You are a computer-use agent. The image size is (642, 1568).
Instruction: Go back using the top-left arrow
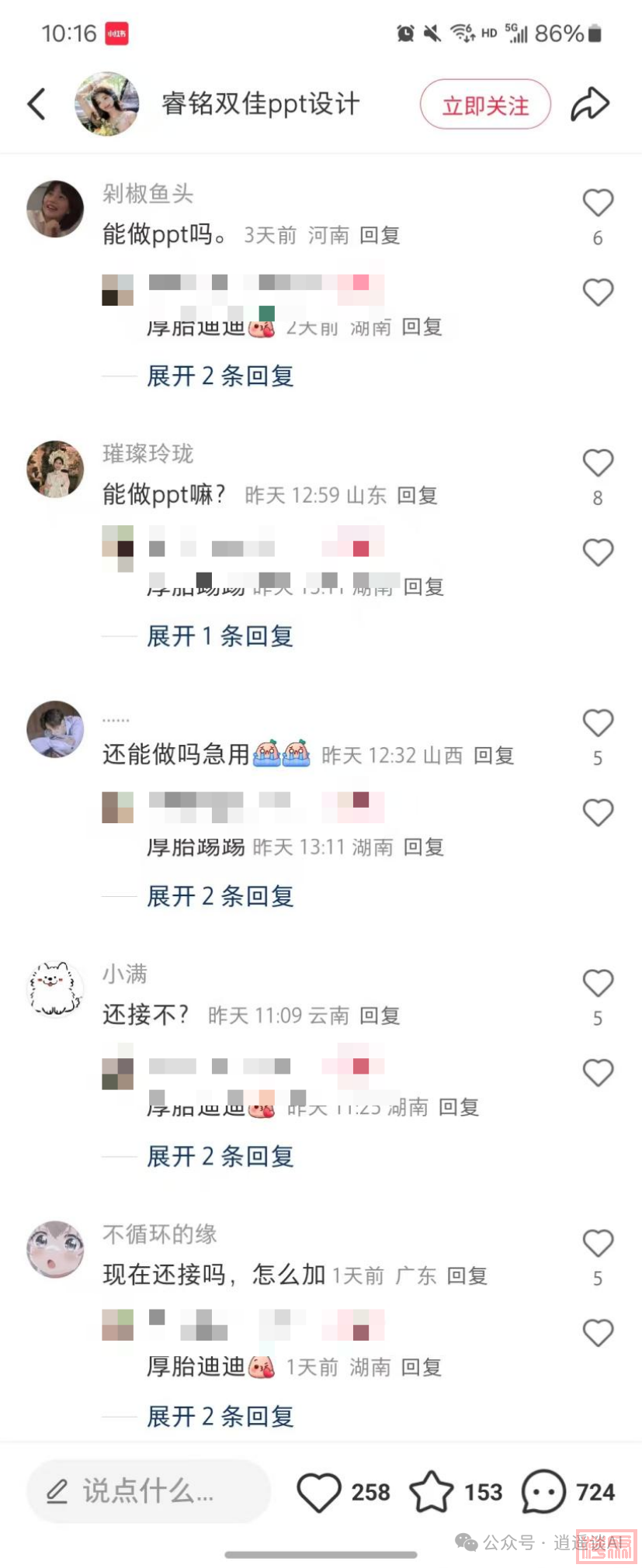click(36, 104)
